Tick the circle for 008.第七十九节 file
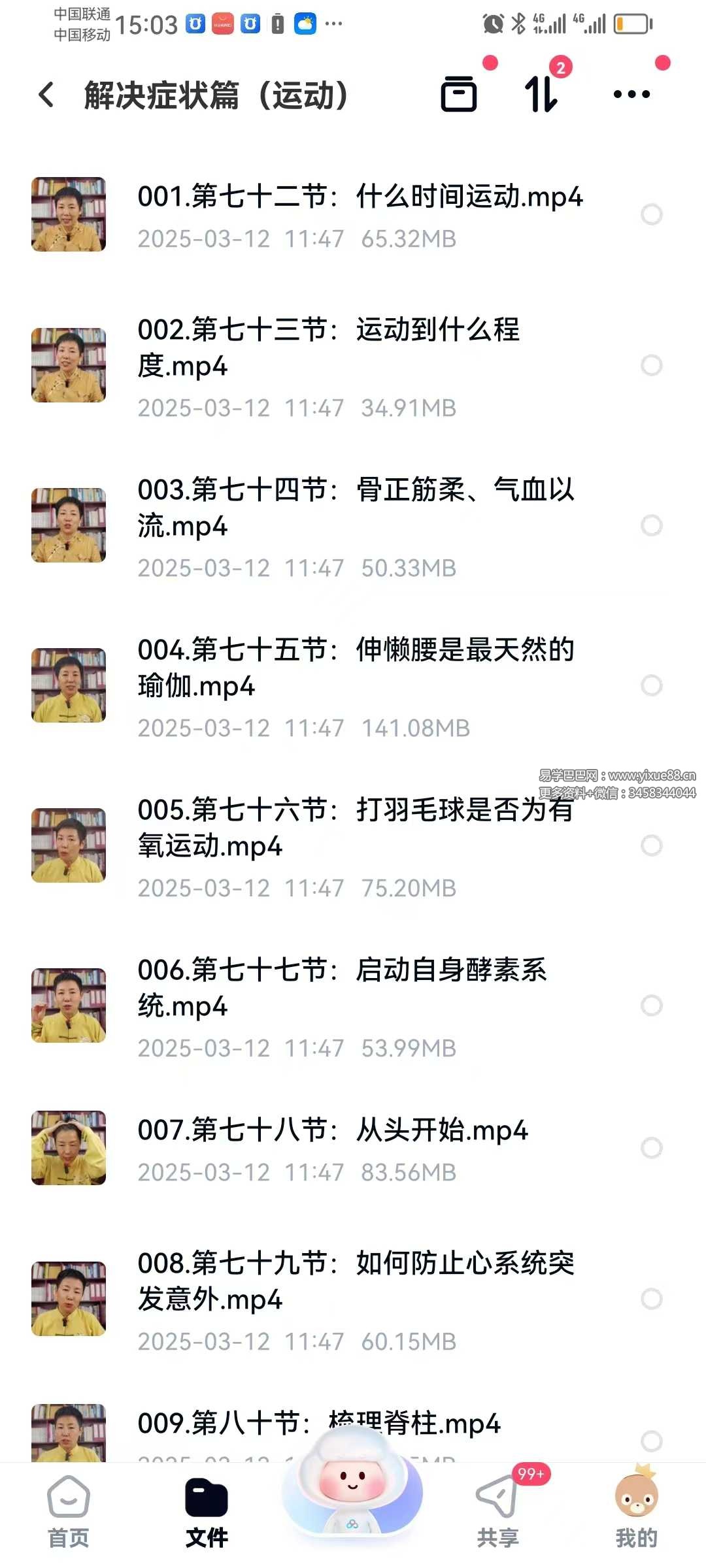The height and width of the screenshot is (1568, 706). 651,1299
